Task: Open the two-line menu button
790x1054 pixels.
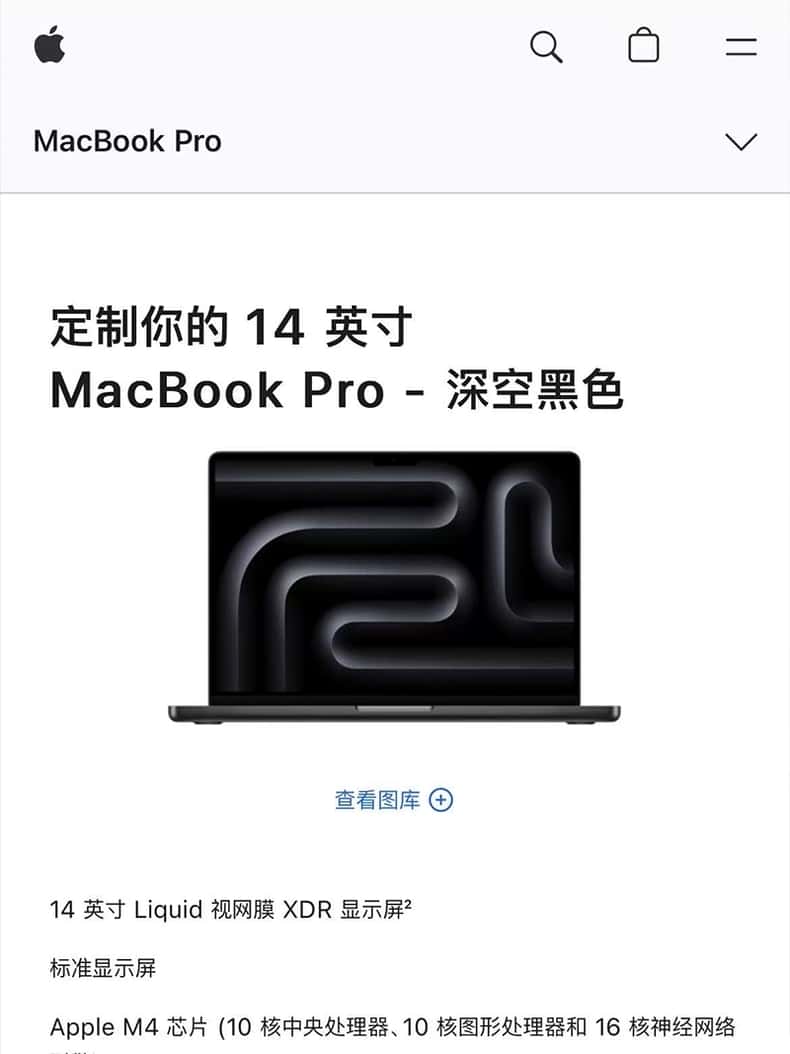Action: point(741,46)
